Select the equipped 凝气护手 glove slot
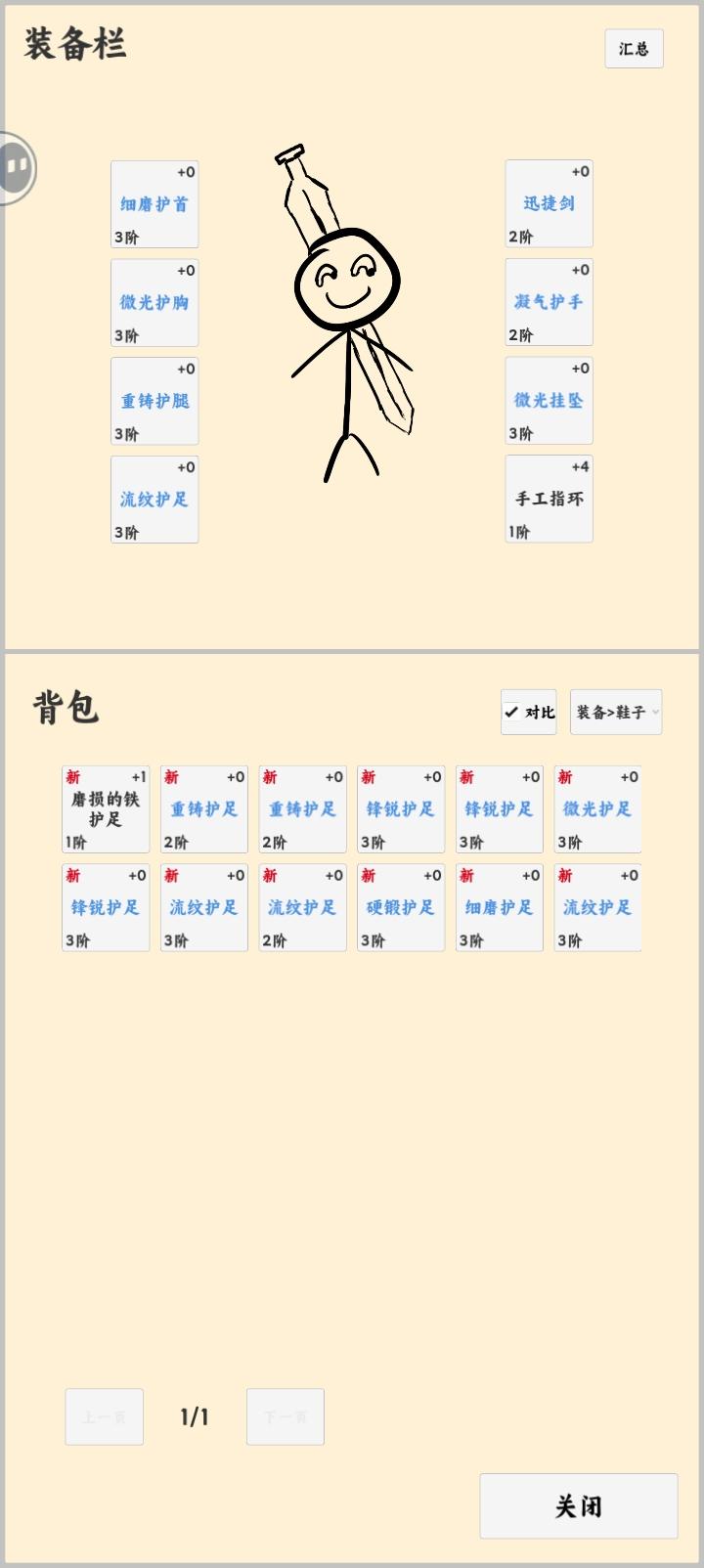The height and width of the screenshot is (1568, 704). point(549,302)
